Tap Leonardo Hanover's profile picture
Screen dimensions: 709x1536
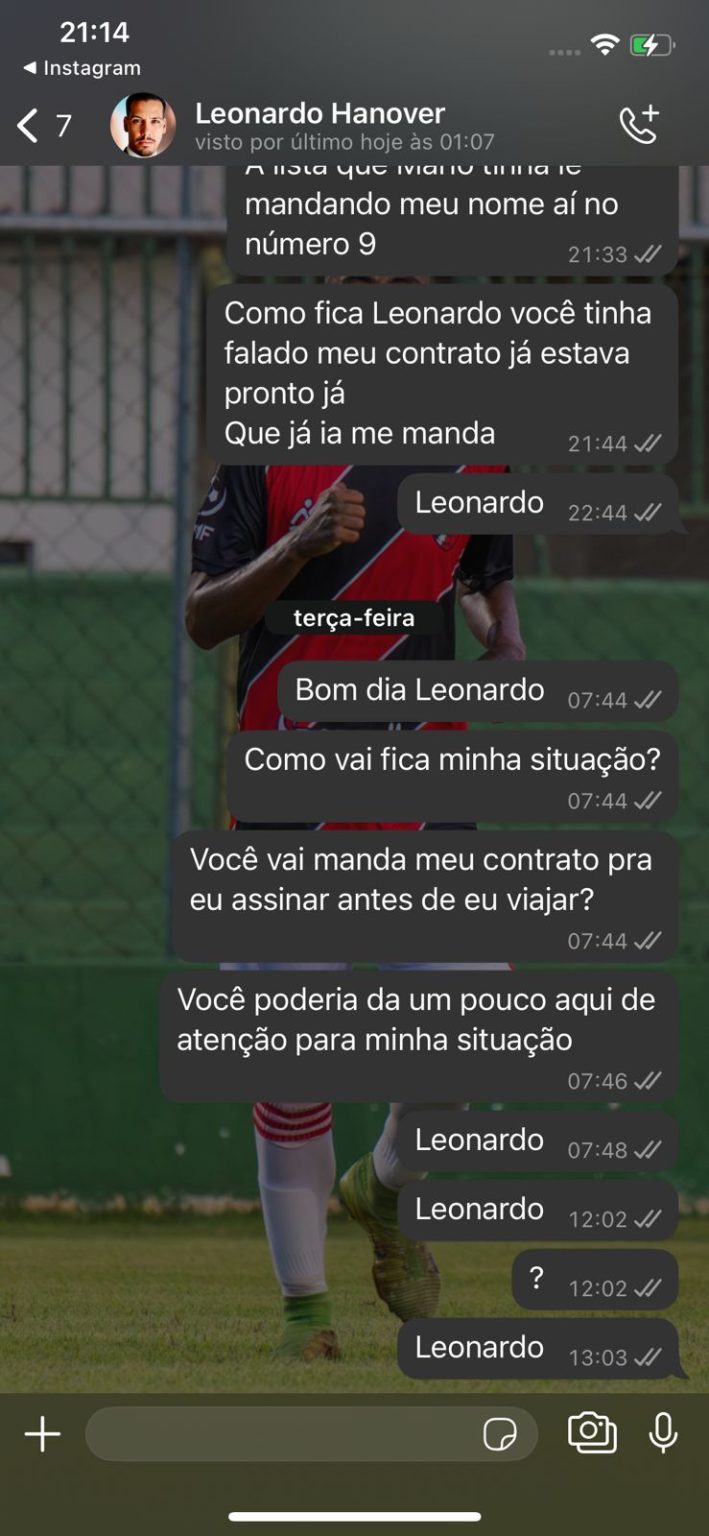point(143,126)
